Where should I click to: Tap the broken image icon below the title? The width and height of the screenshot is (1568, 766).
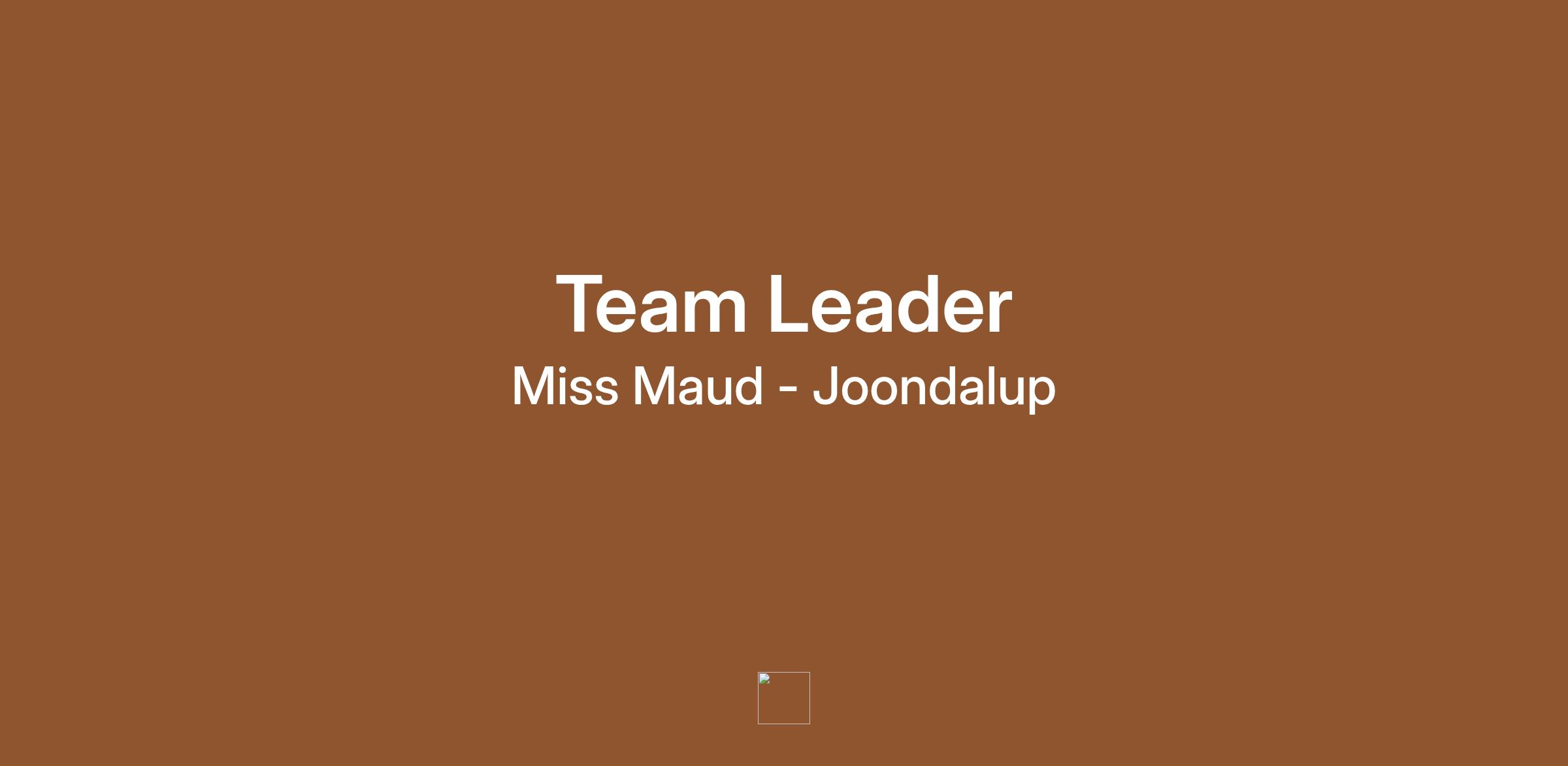click(783, 697)
